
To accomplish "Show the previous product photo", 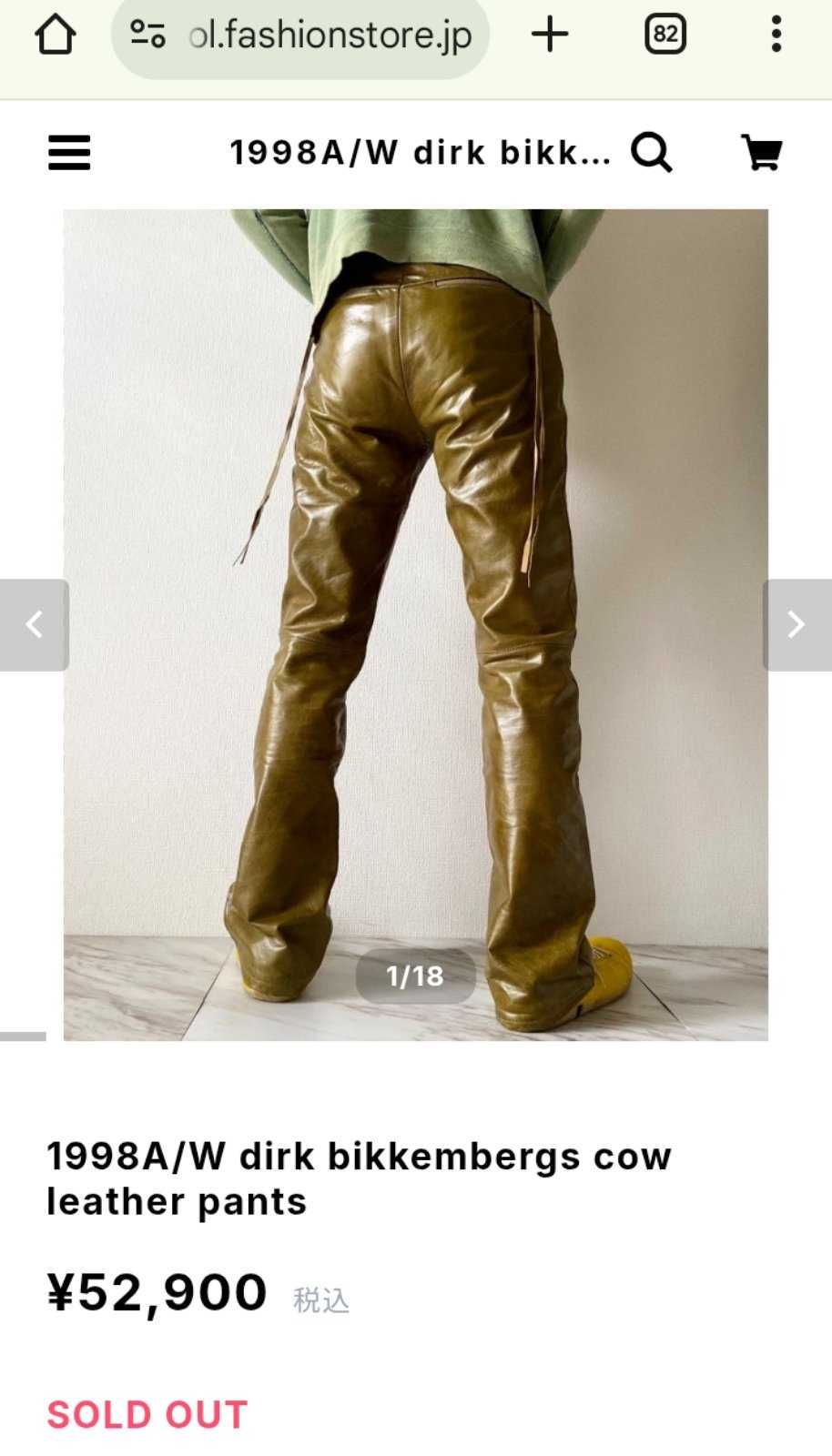I will click(x=35, y=625).
